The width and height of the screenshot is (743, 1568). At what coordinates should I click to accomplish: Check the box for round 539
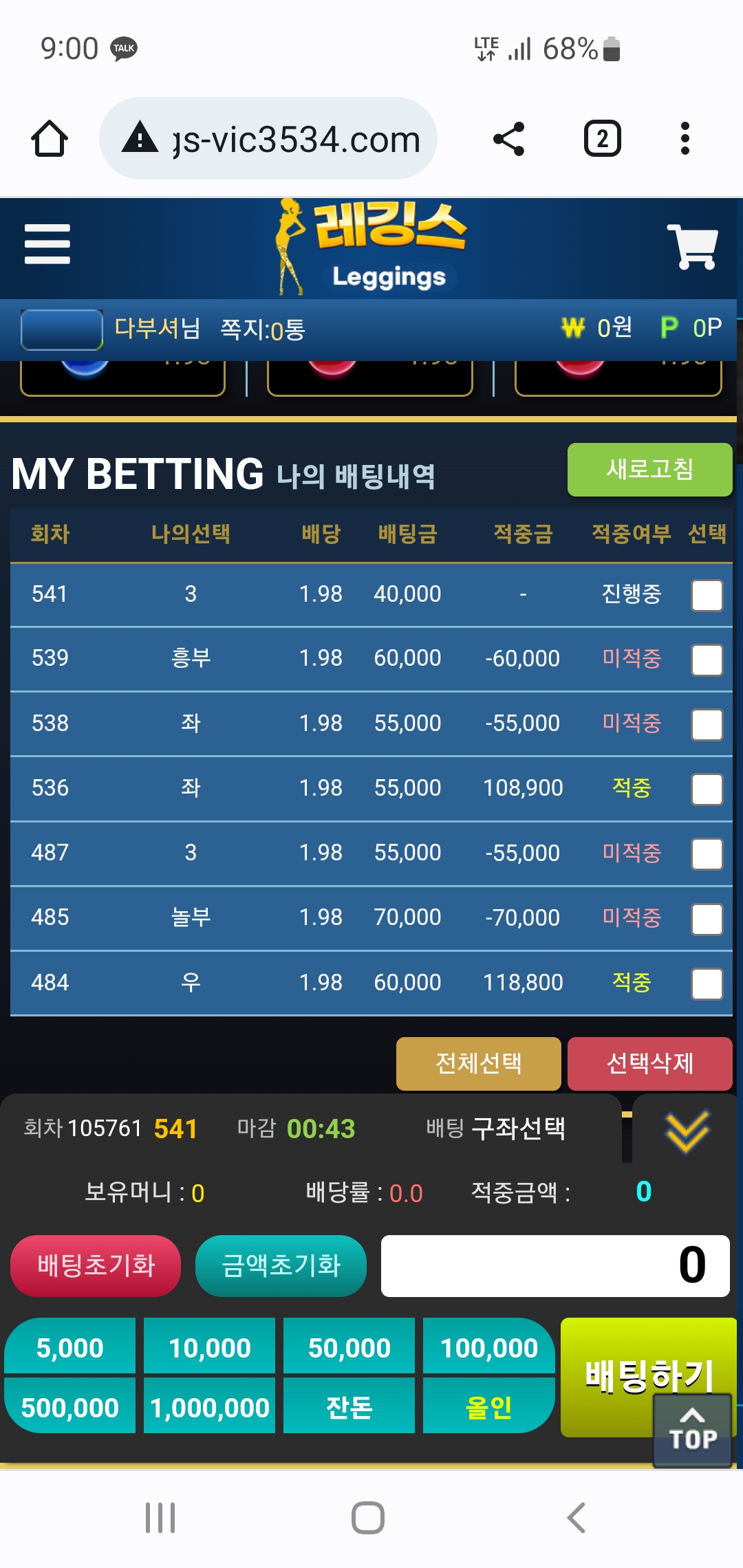coord(707,660)
